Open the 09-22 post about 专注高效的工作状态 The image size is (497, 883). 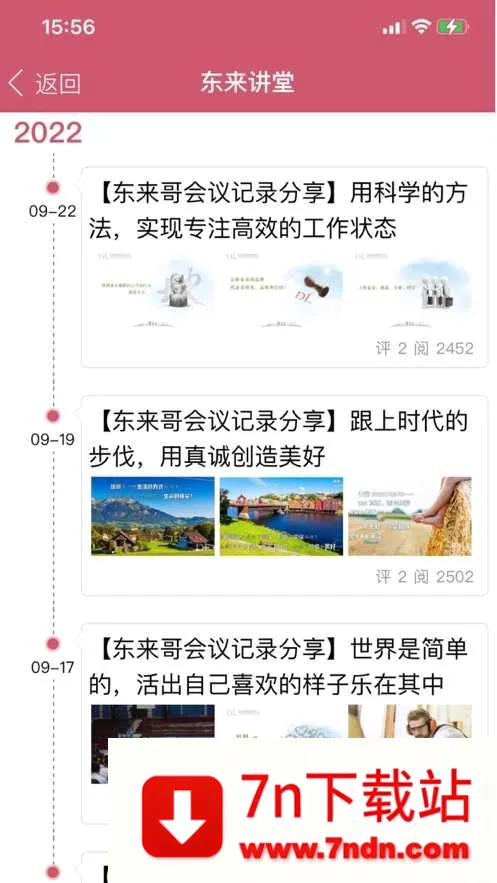[x=284, y=267]
